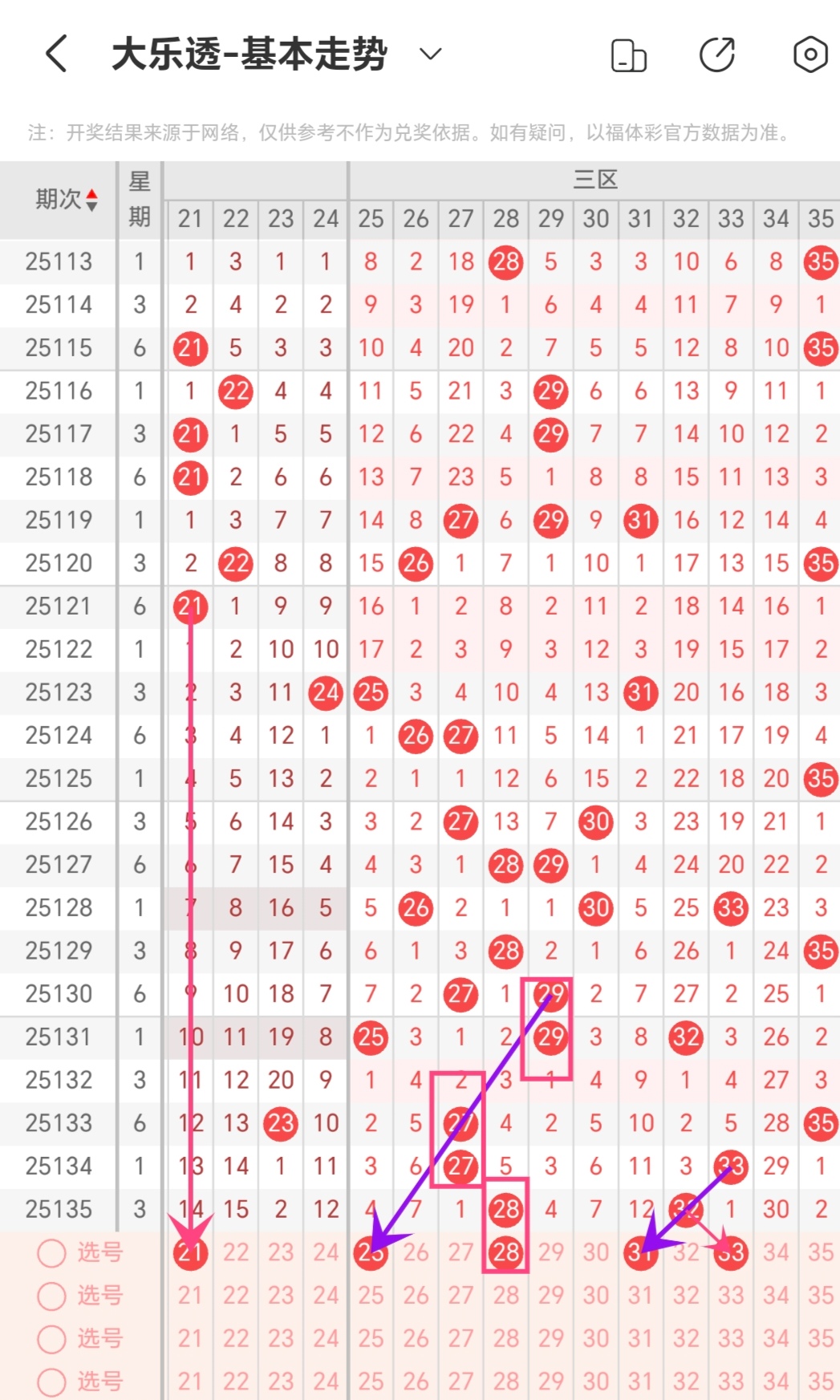Pick number 30 in the third 选号 row
This screenshot has width=840, height=1400.
pos(595,1339)
